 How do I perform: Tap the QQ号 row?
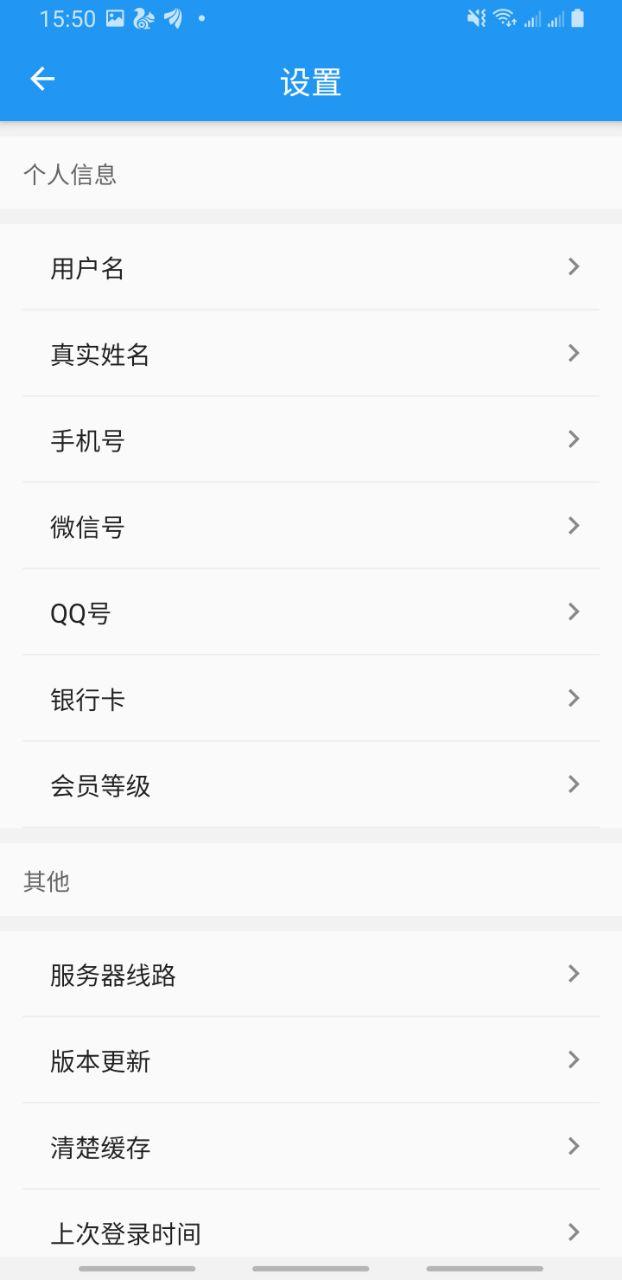click(310, 612)
